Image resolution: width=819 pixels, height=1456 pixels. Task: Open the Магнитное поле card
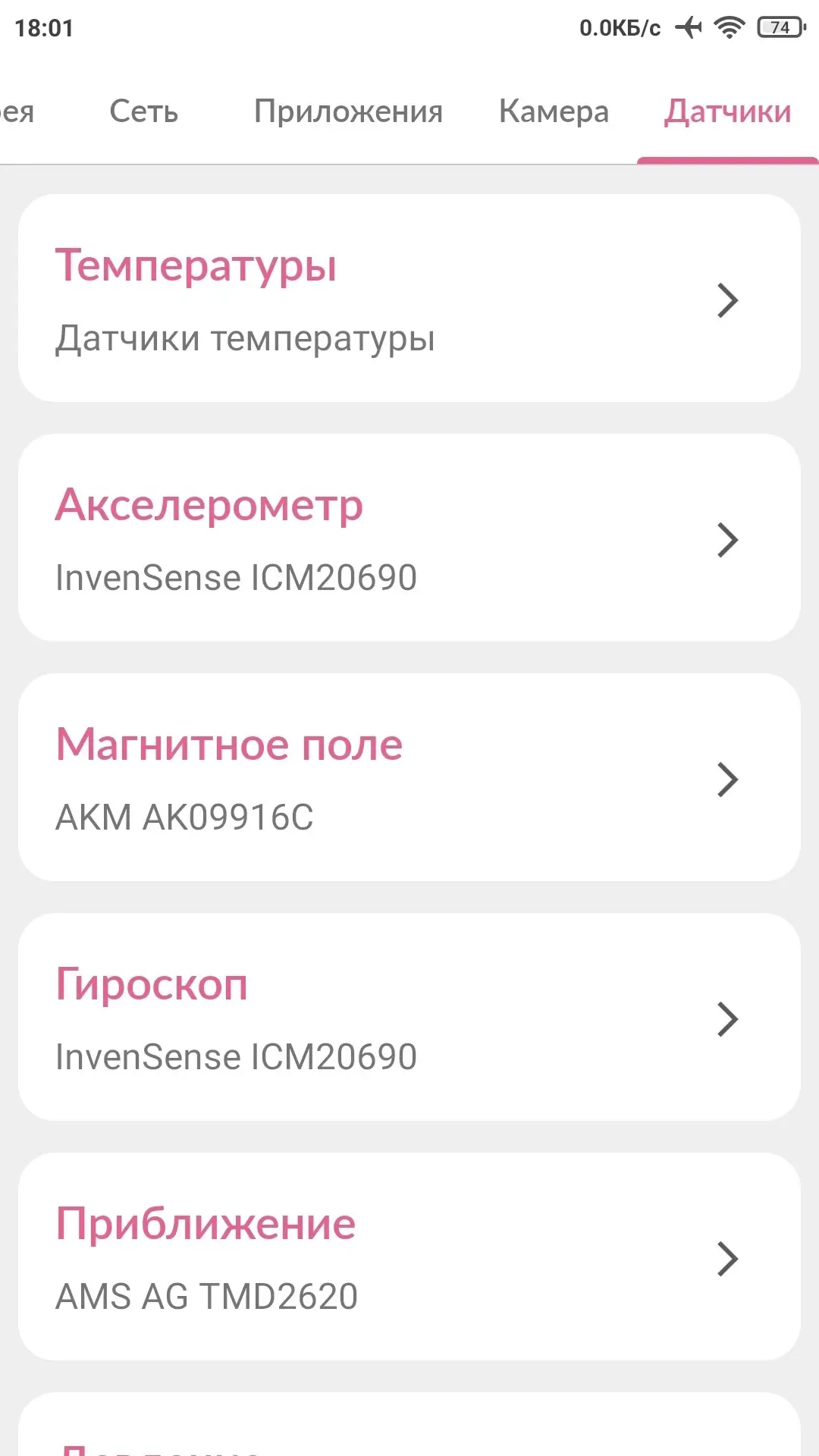[409, 777]
